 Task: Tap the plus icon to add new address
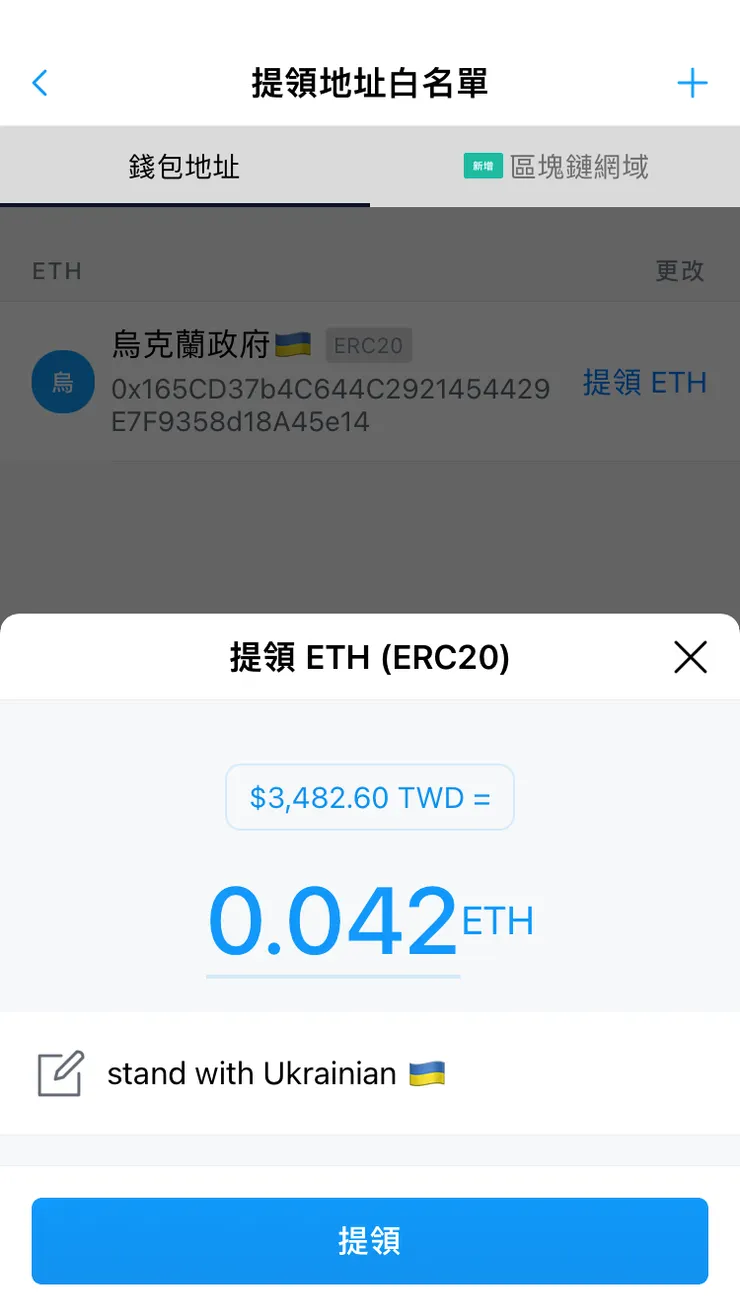point(693,83)
